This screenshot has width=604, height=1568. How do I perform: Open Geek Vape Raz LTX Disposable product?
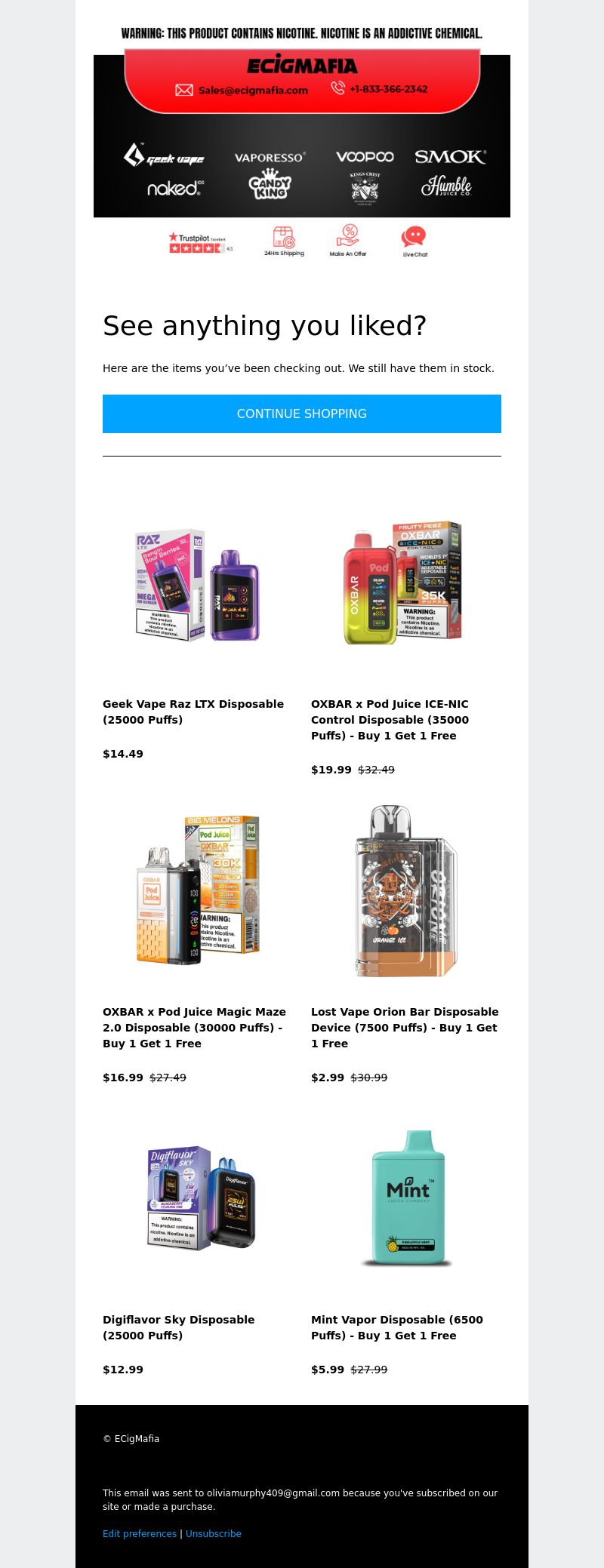click(x=193, y=711)
